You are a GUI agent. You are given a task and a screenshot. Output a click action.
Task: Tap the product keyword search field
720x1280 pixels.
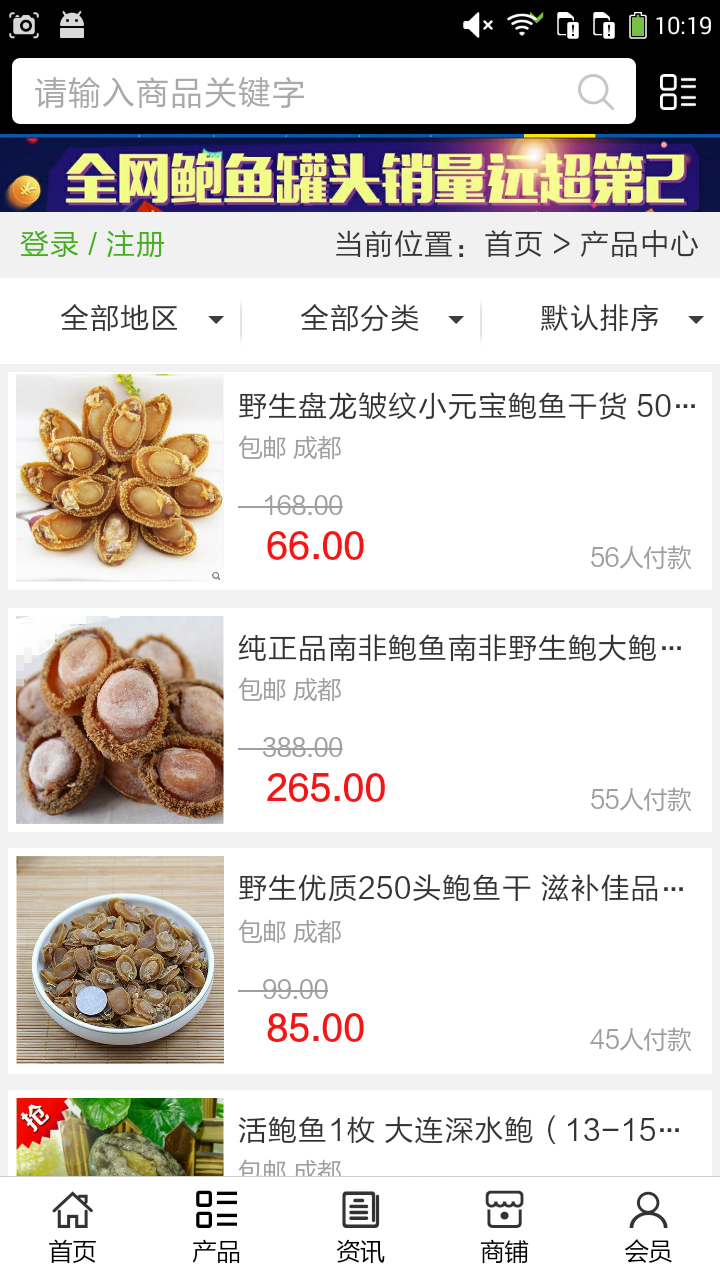300,92
